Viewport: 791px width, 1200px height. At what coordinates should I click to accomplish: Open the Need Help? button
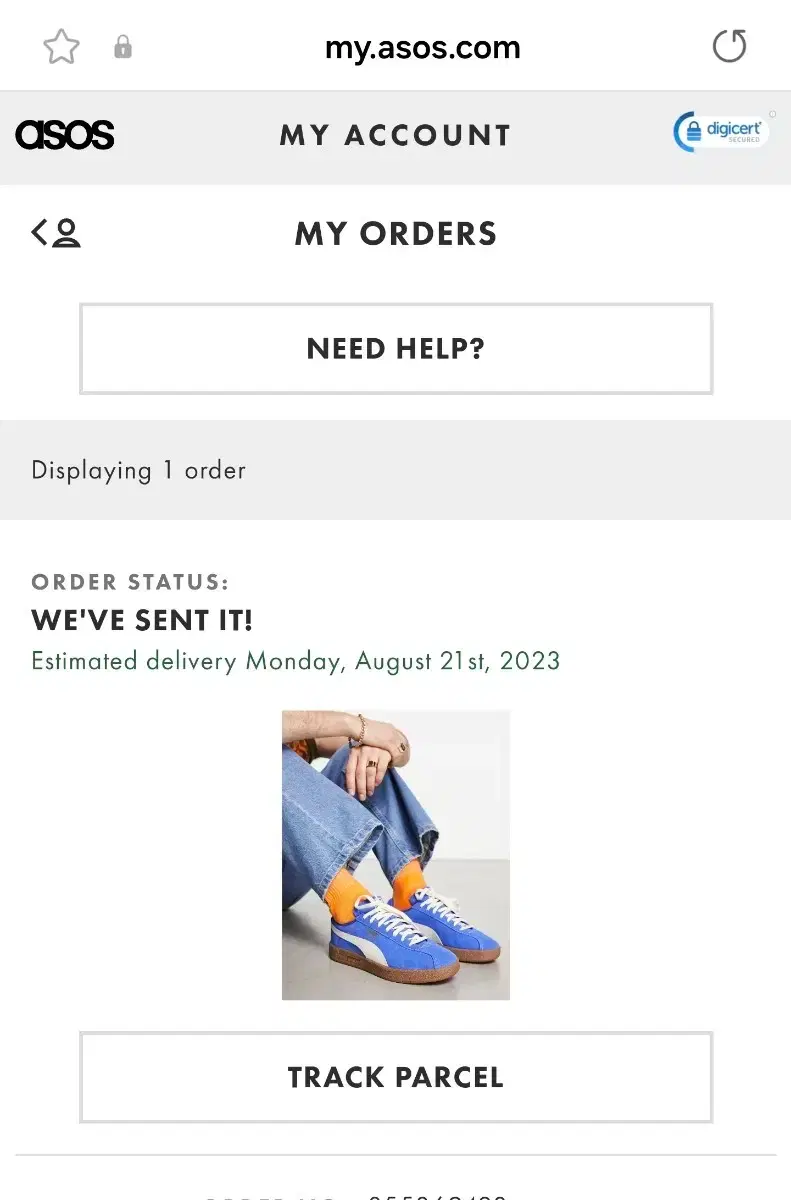coord(396,349)
